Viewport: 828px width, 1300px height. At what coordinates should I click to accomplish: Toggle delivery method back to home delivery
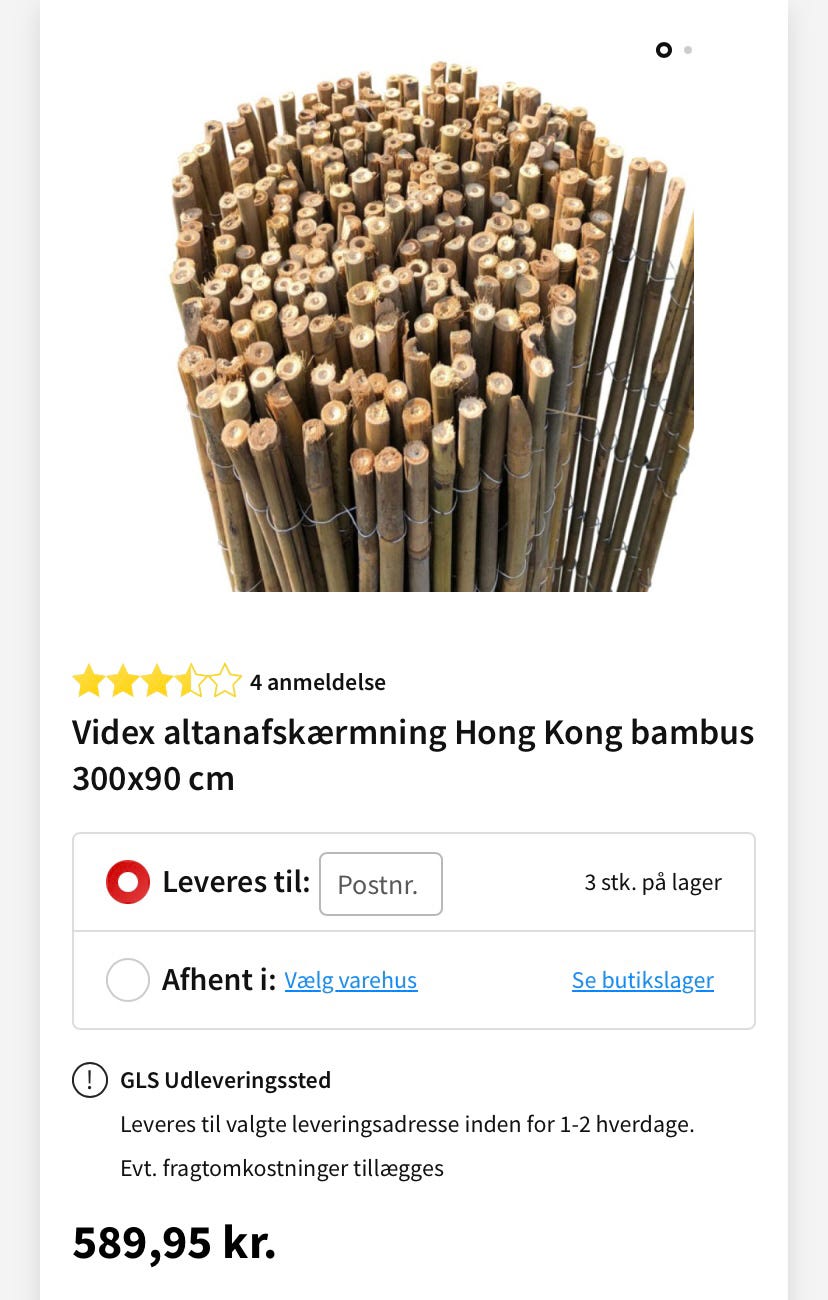pos(127,882)
